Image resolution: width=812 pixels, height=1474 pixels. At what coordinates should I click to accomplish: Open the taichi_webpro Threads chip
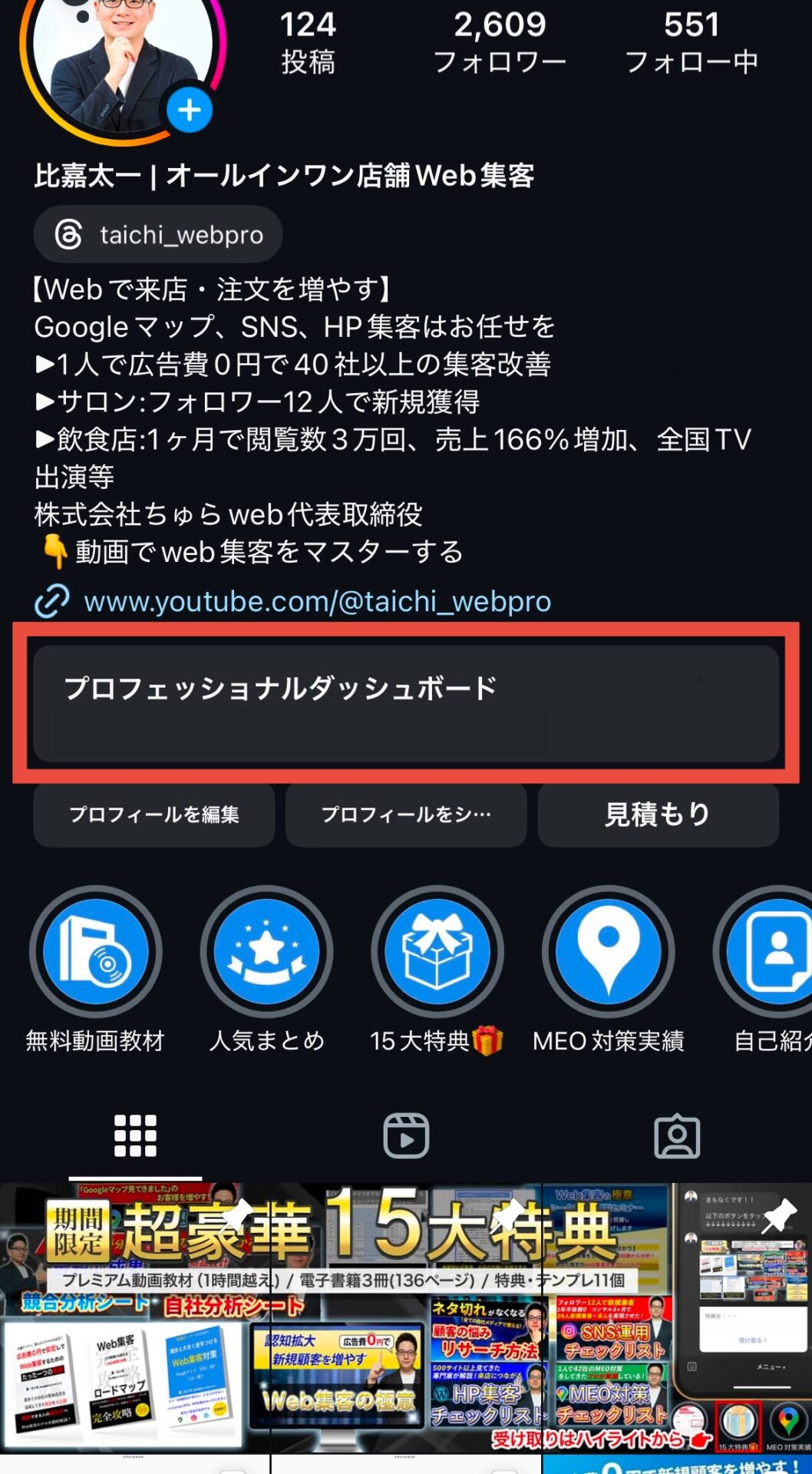pyautogui.click(x=158, y=234)
